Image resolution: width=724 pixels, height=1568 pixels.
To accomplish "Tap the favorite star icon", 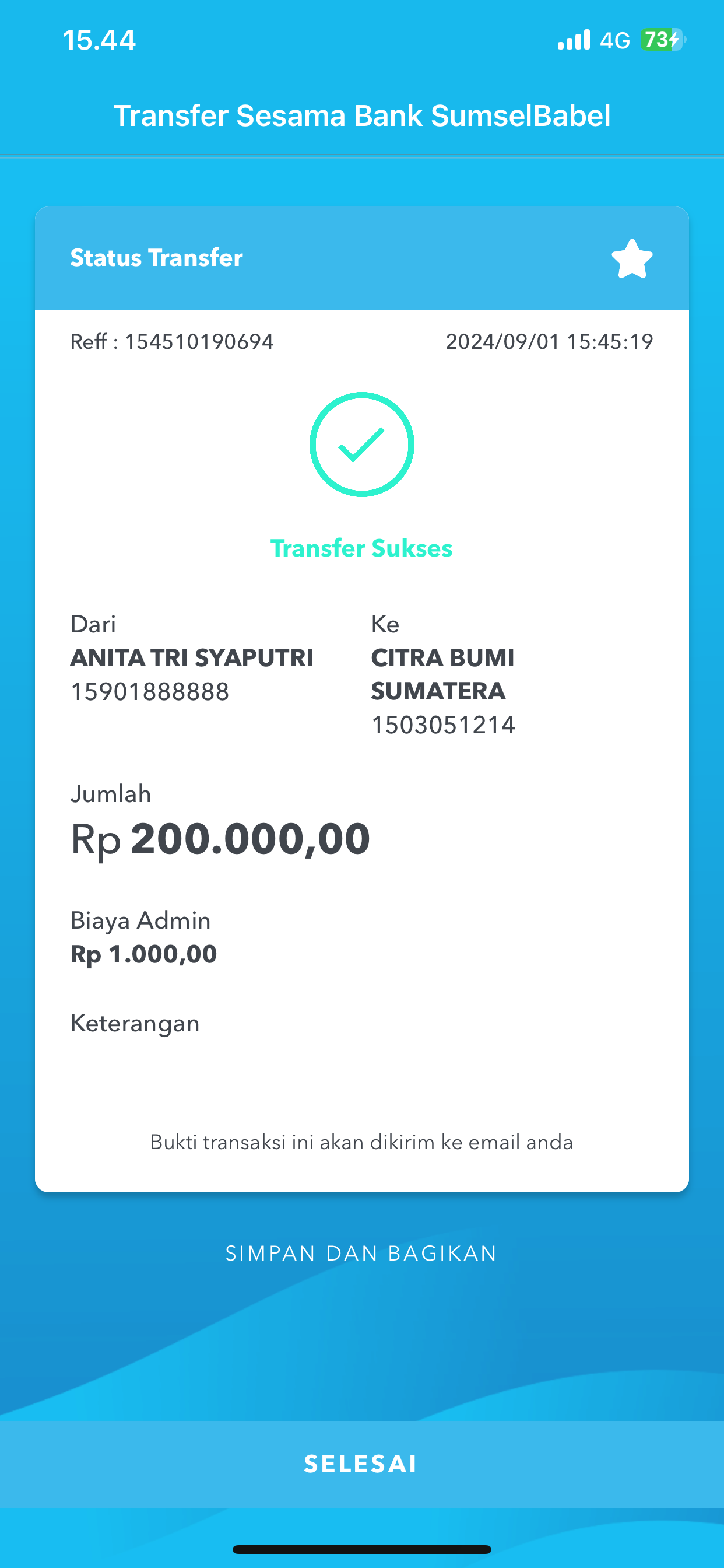I will coord(631,258).
